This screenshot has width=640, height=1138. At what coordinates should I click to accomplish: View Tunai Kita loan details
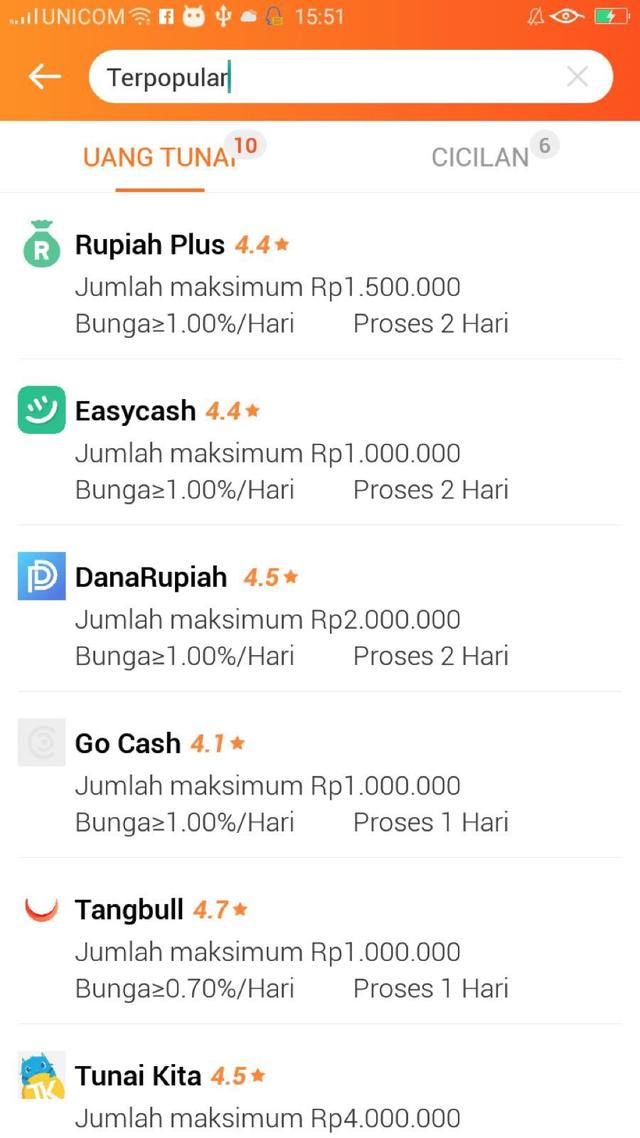pyautogui.click(x=320, y=1096)
